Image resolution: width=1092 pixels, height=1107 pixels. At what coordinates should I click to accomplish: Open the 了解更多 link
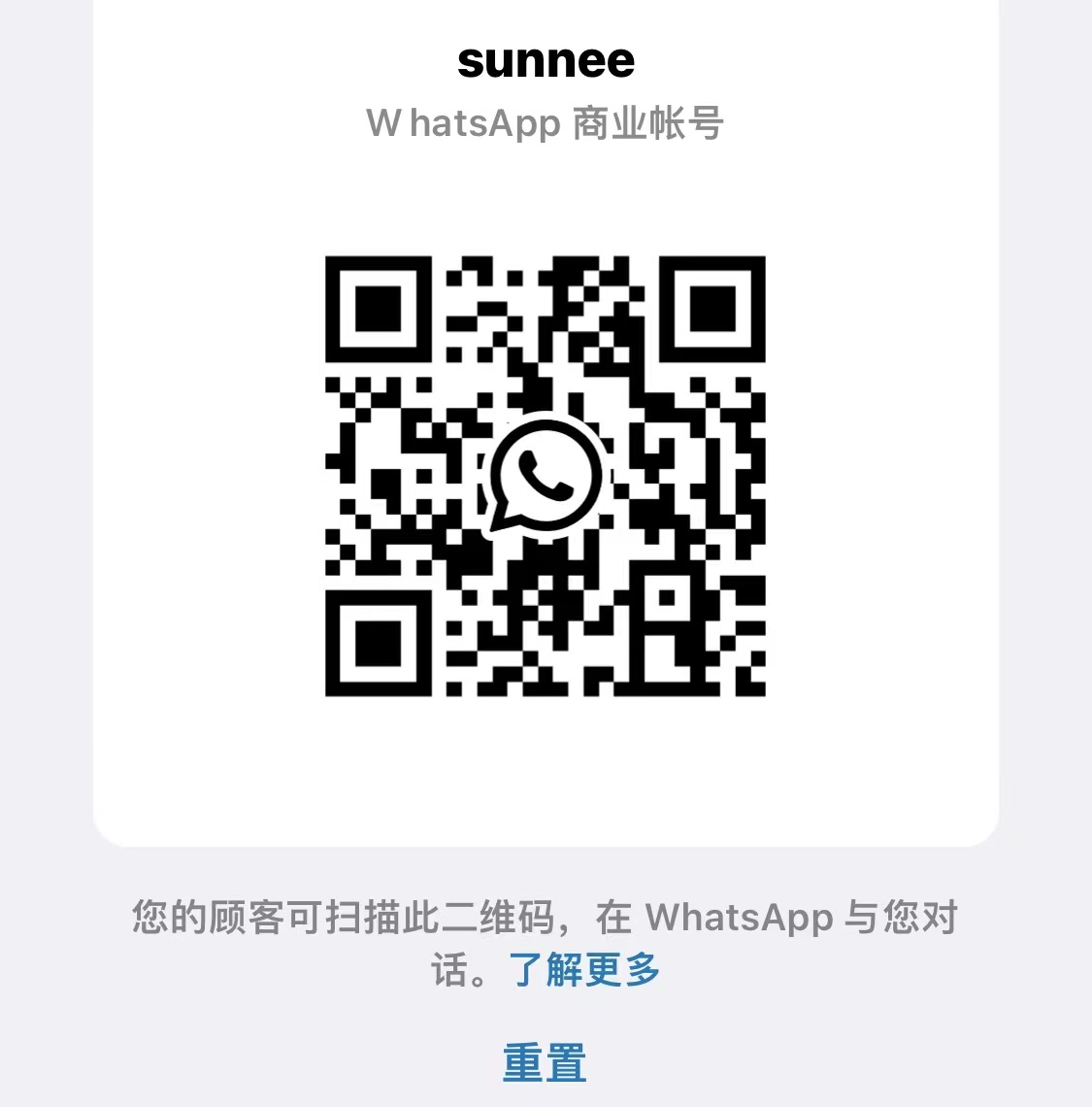click(x=581, y=970)
